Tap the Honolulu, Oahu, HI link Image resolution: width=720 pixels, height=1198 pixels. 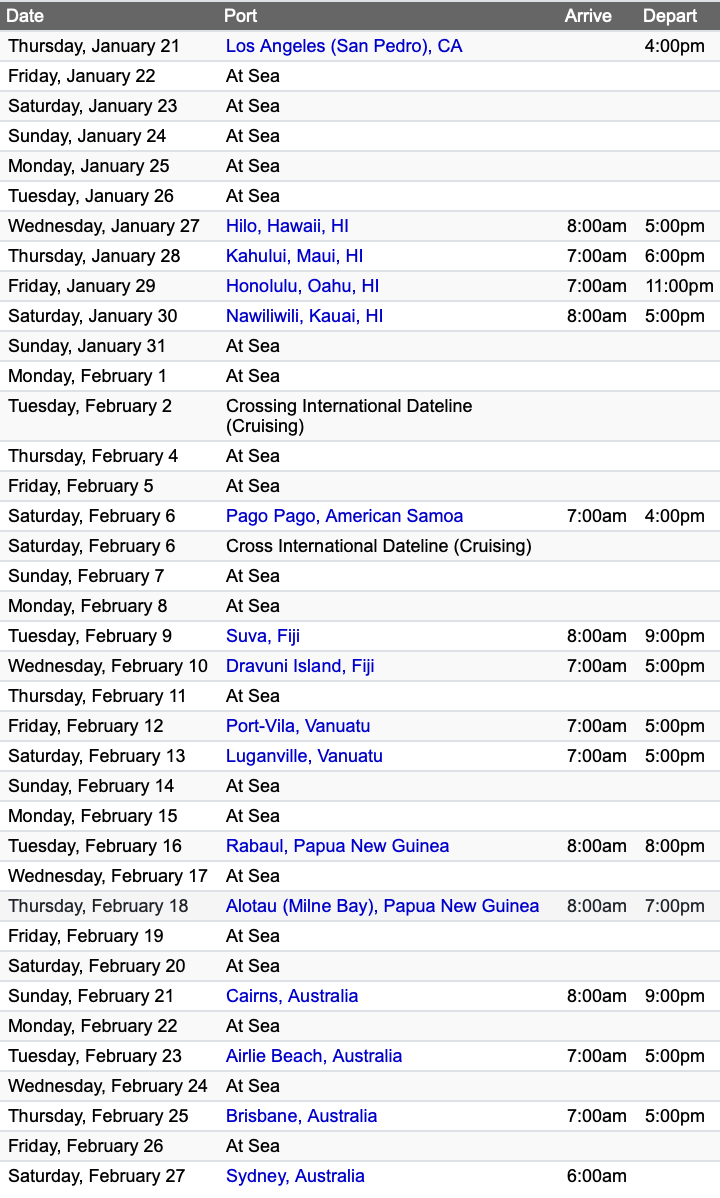click(302, 286)
